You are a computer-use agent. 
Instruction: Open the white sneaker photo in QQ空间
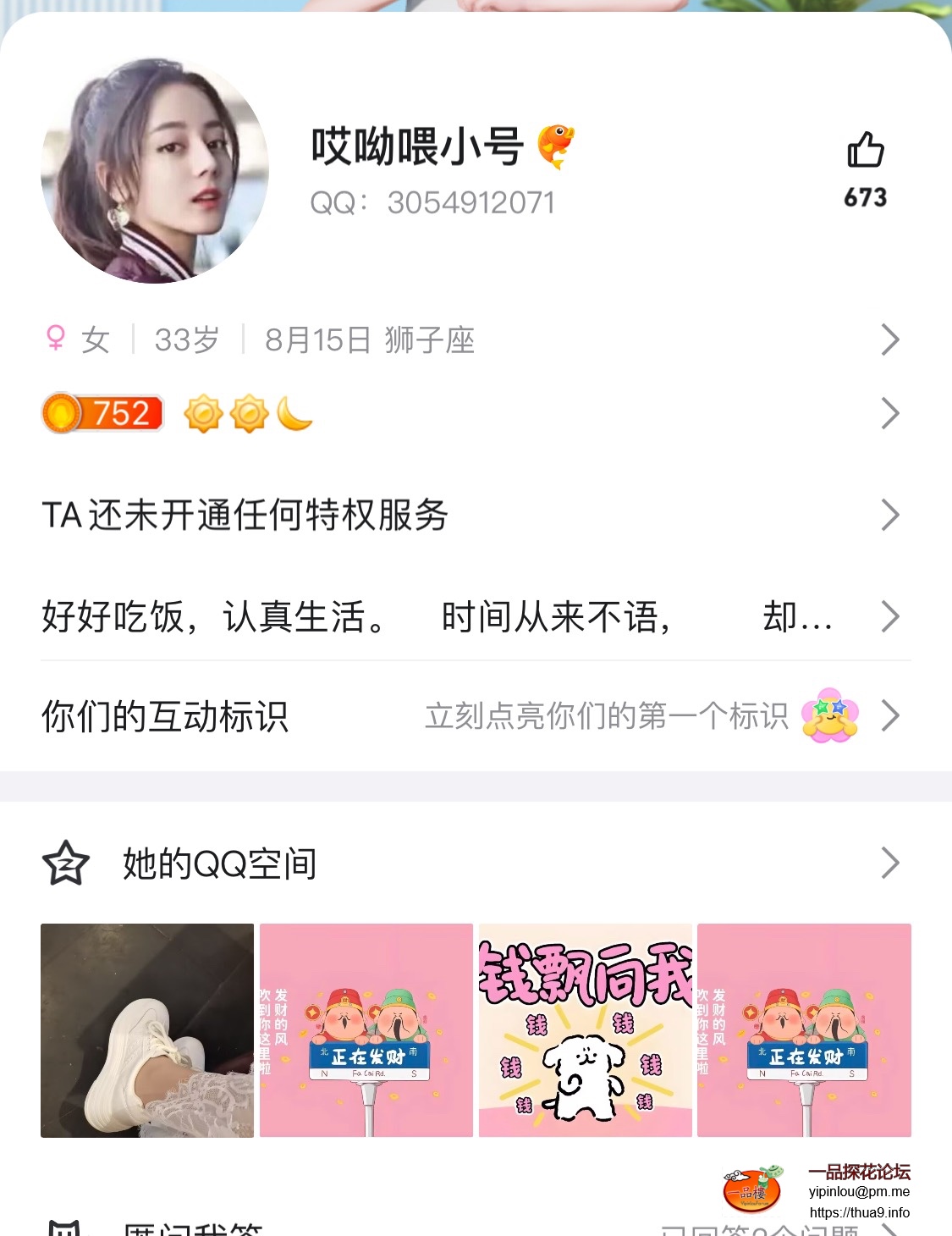coord(147,1030)
